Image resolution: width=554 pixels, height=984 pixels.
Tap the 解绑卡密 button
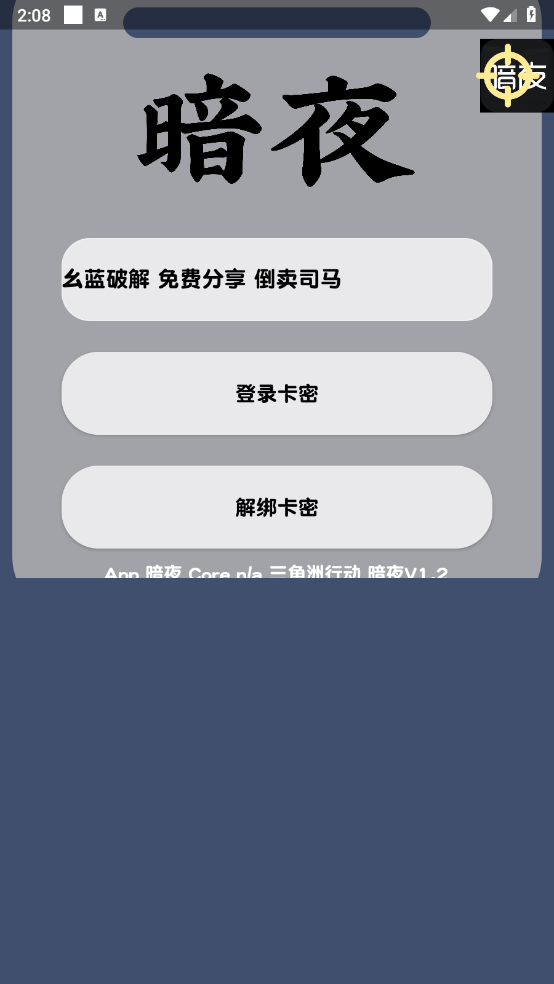tap(277, 507)
